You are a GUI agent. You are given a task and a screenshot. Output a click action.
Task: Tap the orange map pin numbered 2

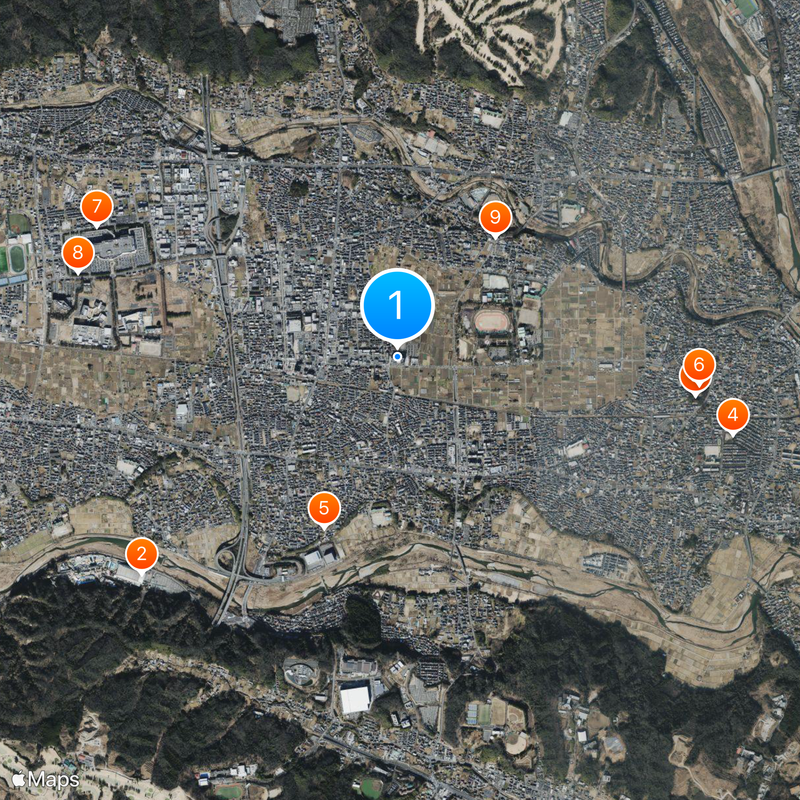tap(141, 553)
